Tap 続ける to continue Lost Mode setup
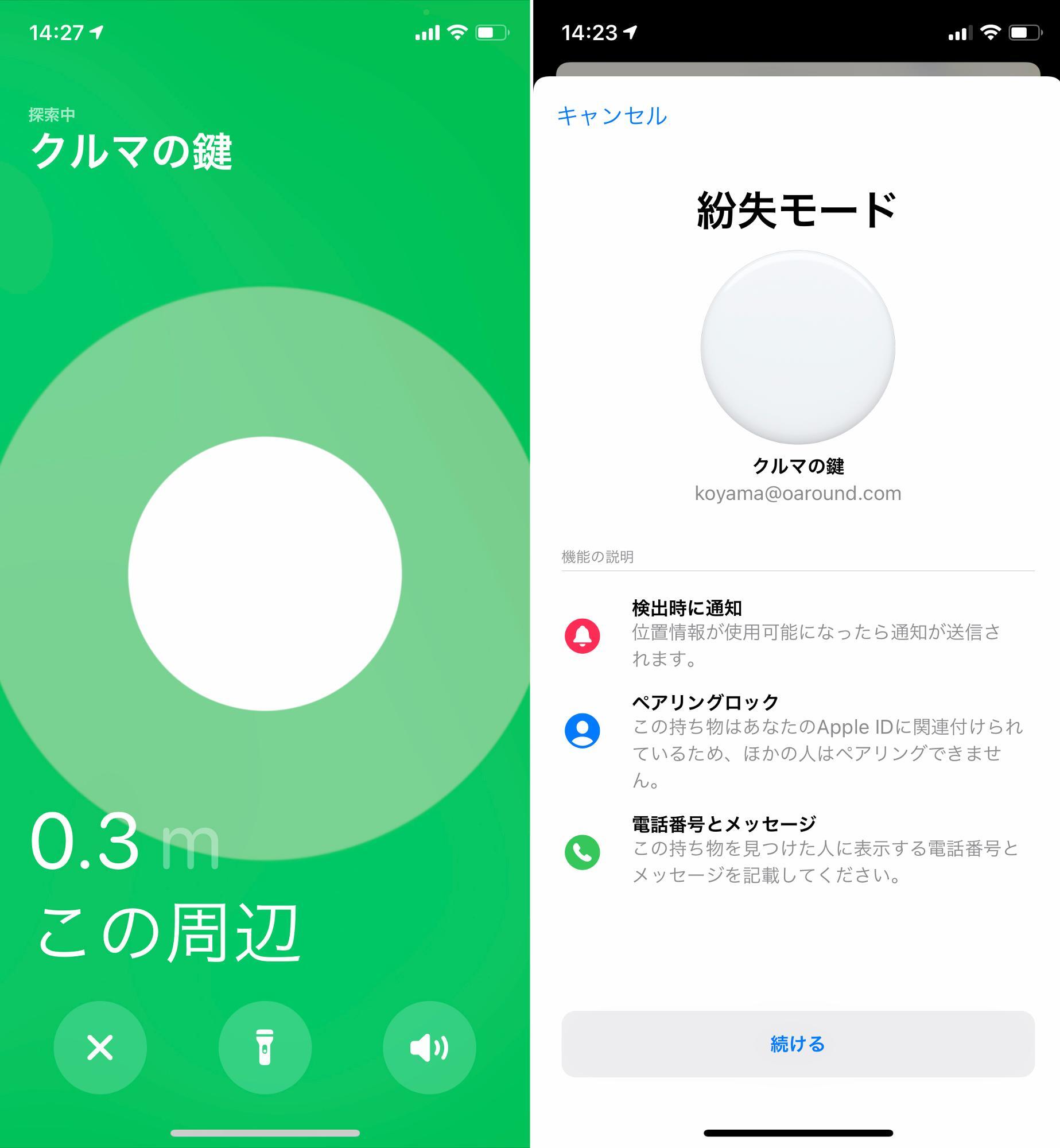 click(x=797, y=1044)
